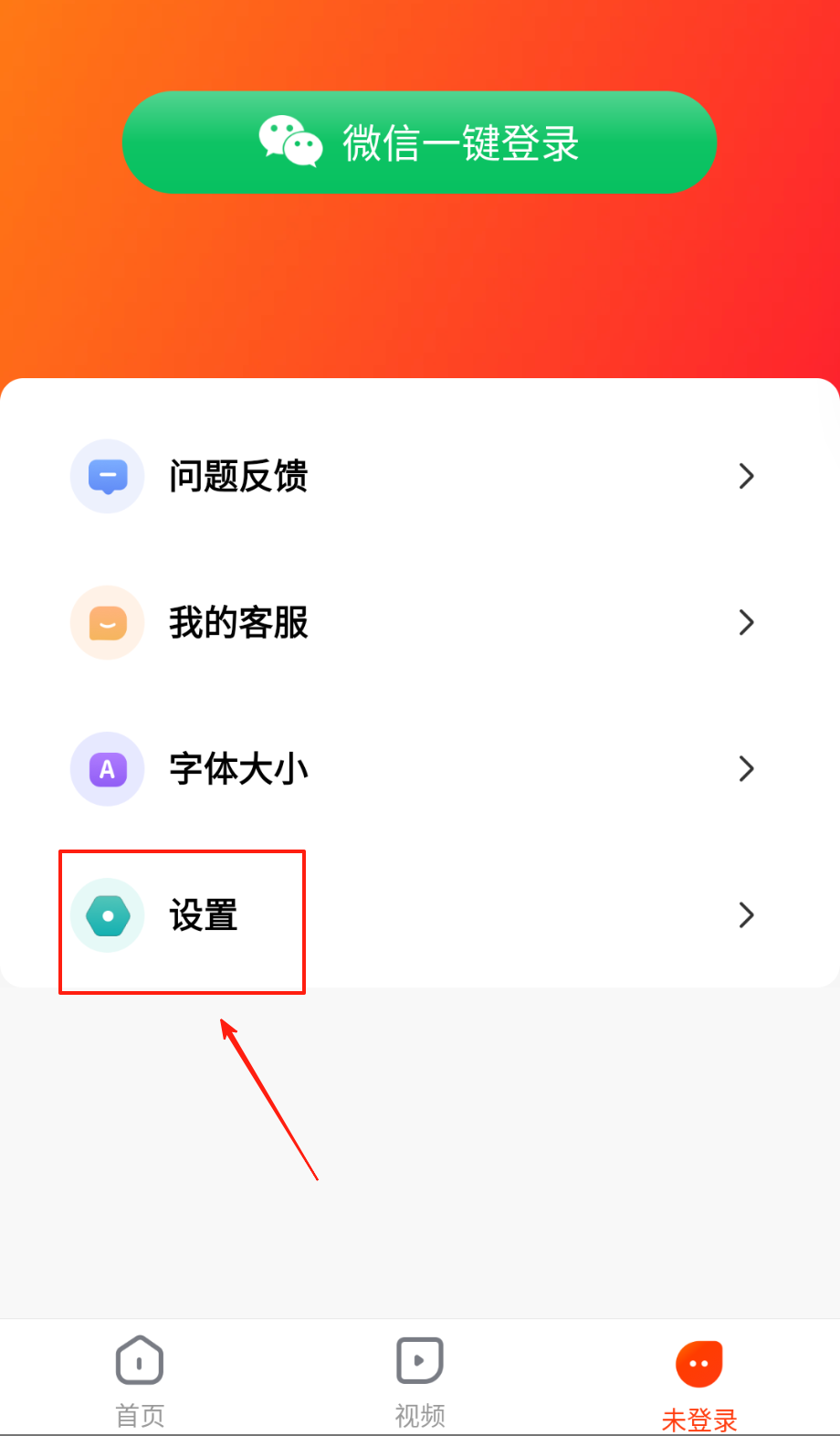Open the 设置 settings row
The image size is (840, 1436).
tap(419, 915)
